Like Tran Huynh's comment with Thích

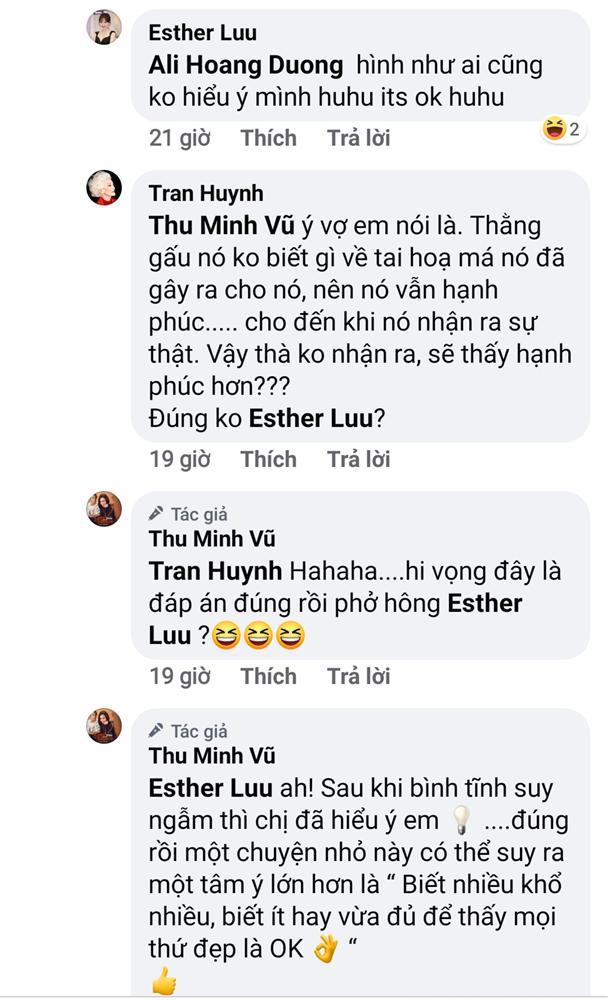coord(268,459)
